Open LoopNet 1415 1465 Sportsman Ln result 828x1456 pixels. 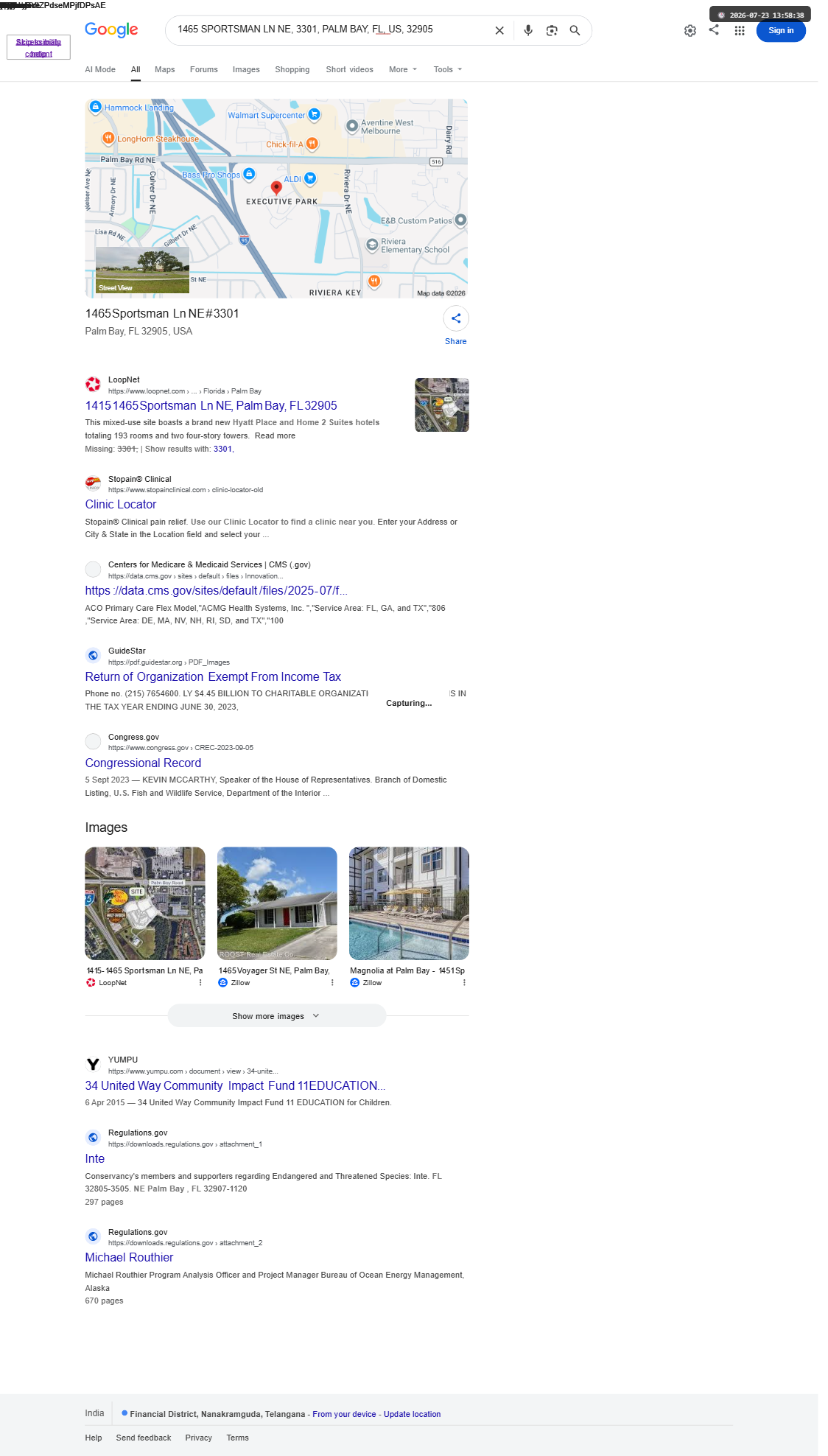coord(211,405)
